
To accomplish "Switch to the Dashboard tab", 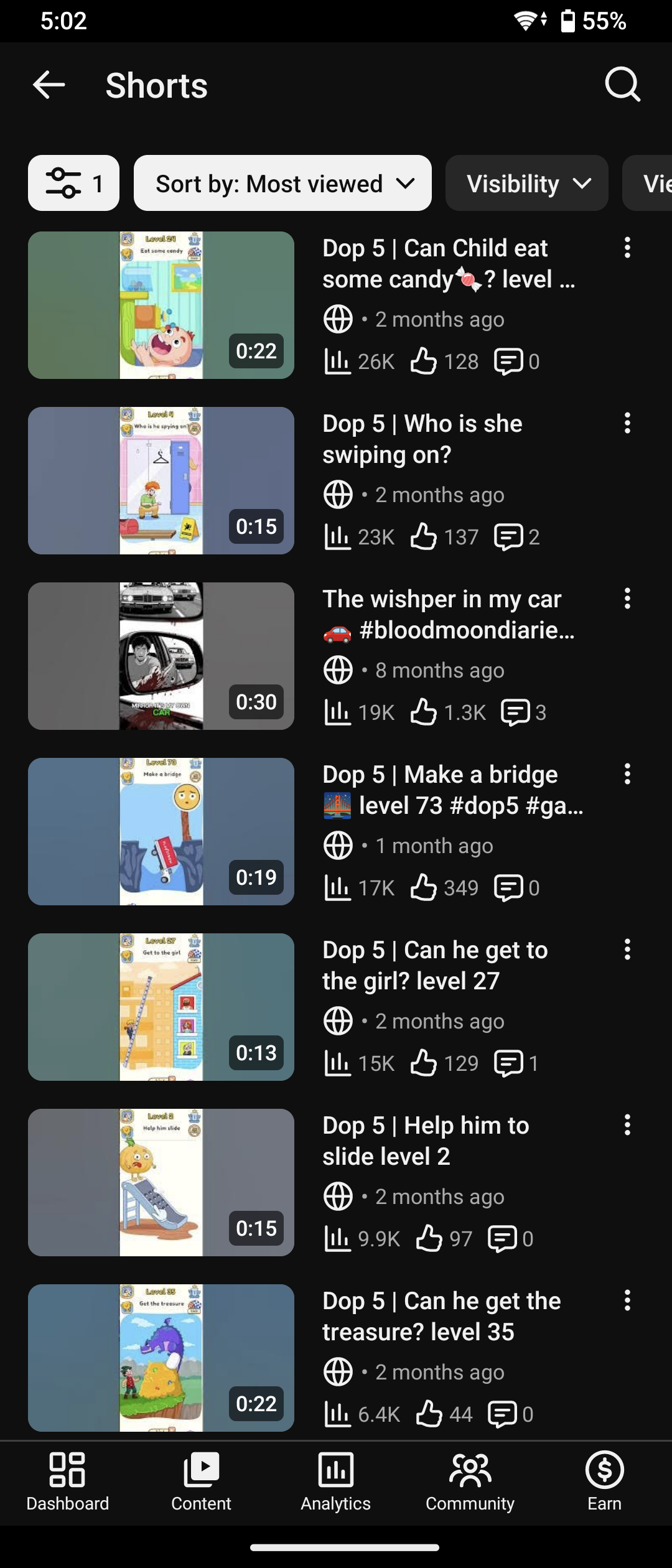I will (67, 1482).
